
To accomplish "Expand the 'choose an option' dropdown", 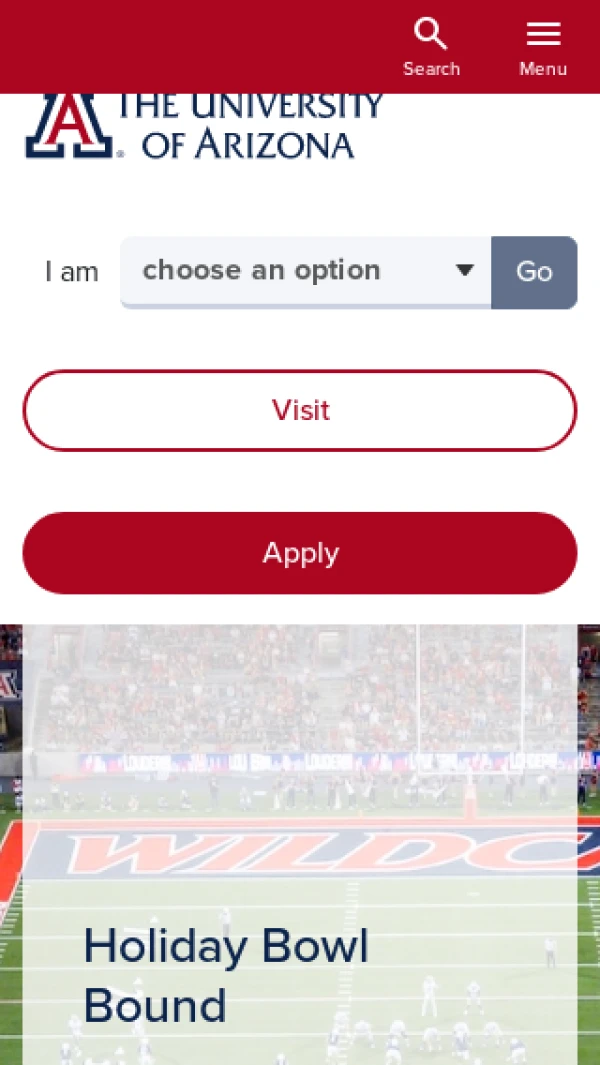I will (x=306, y=271).
